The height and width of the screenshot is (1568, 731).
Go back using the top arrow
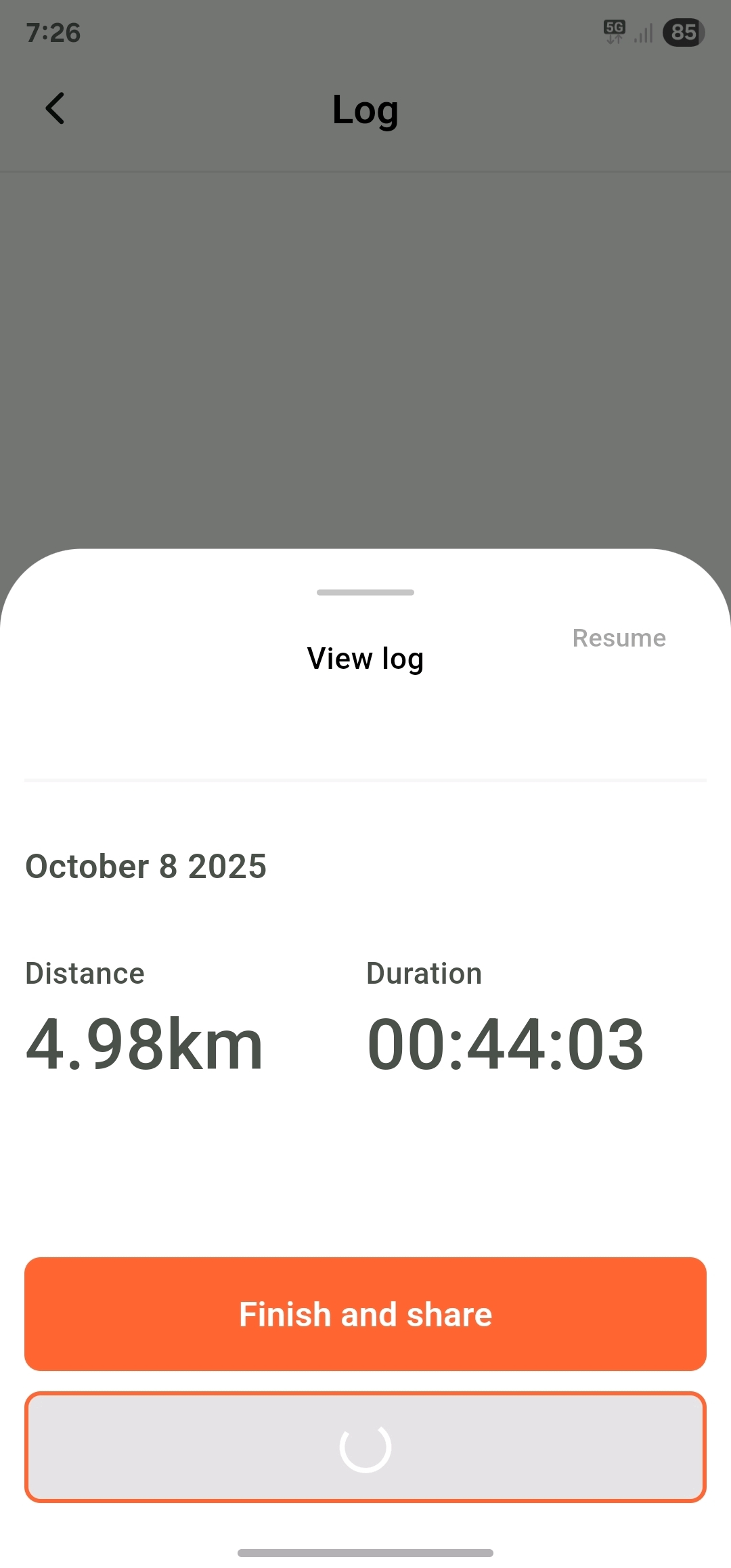point(55,109)
